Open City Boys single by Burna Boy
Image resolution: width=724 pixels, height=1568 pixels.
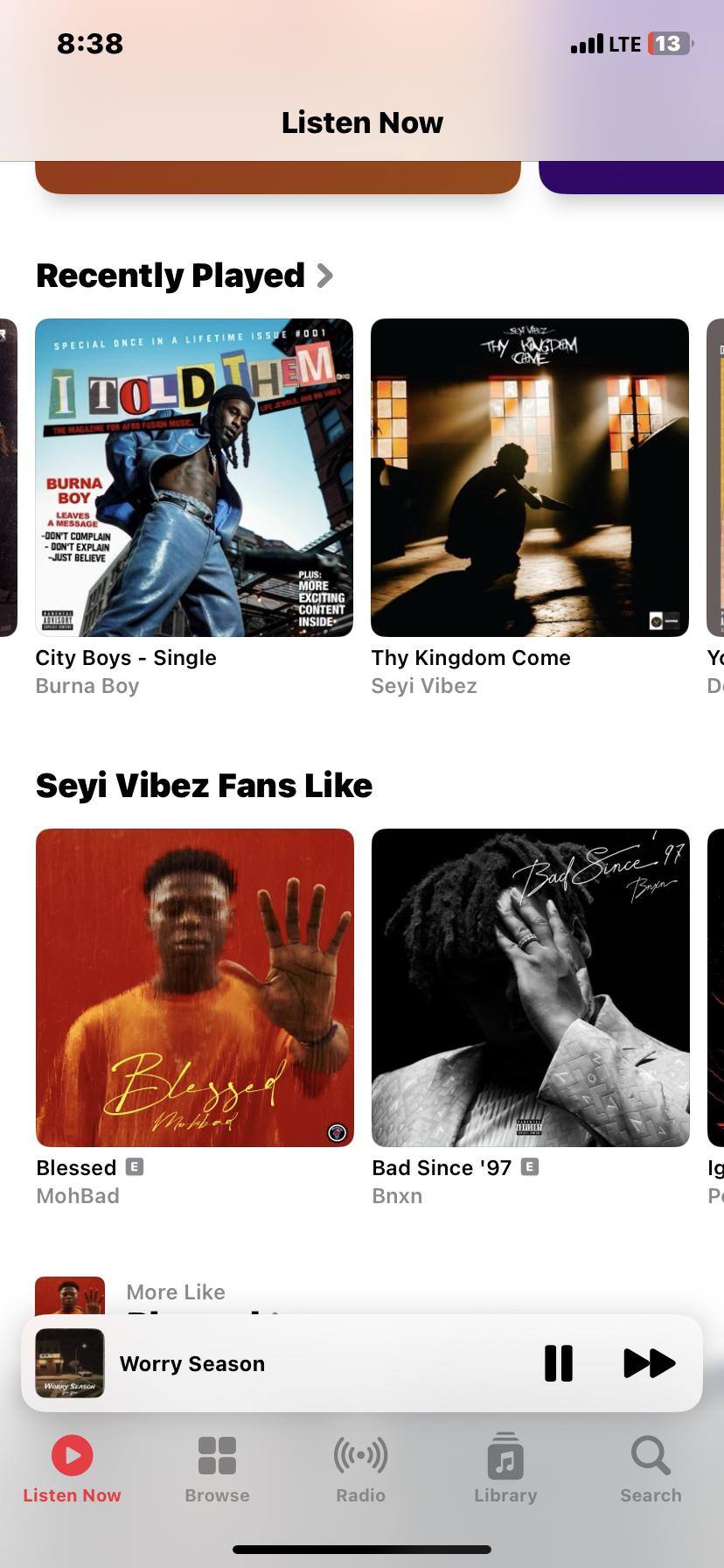[194, 478]
